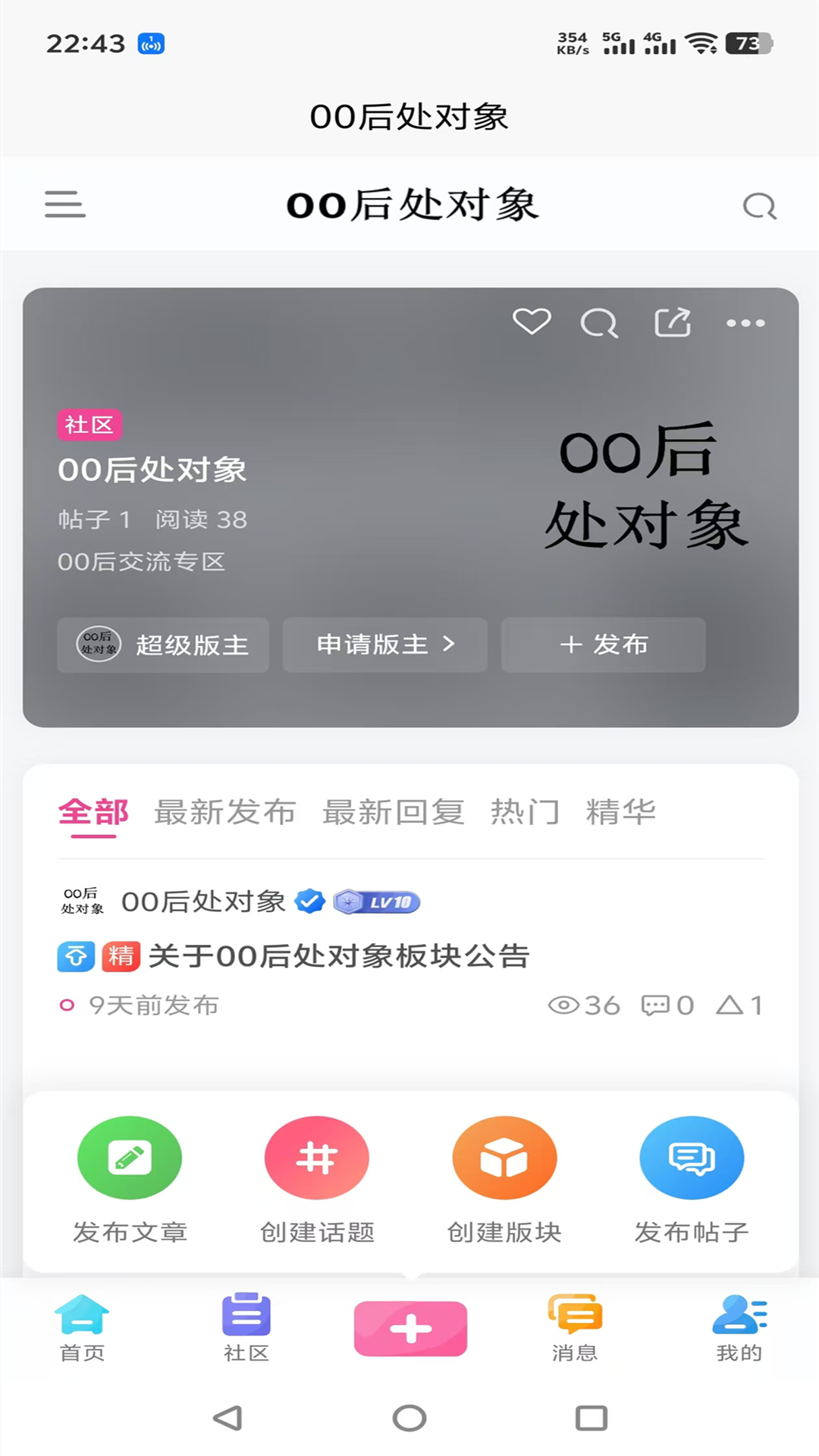The width and height of the screenshot is (819, 1456).
Task: Select the 创建话题 hashtag icon
Action: point(316,1157)
